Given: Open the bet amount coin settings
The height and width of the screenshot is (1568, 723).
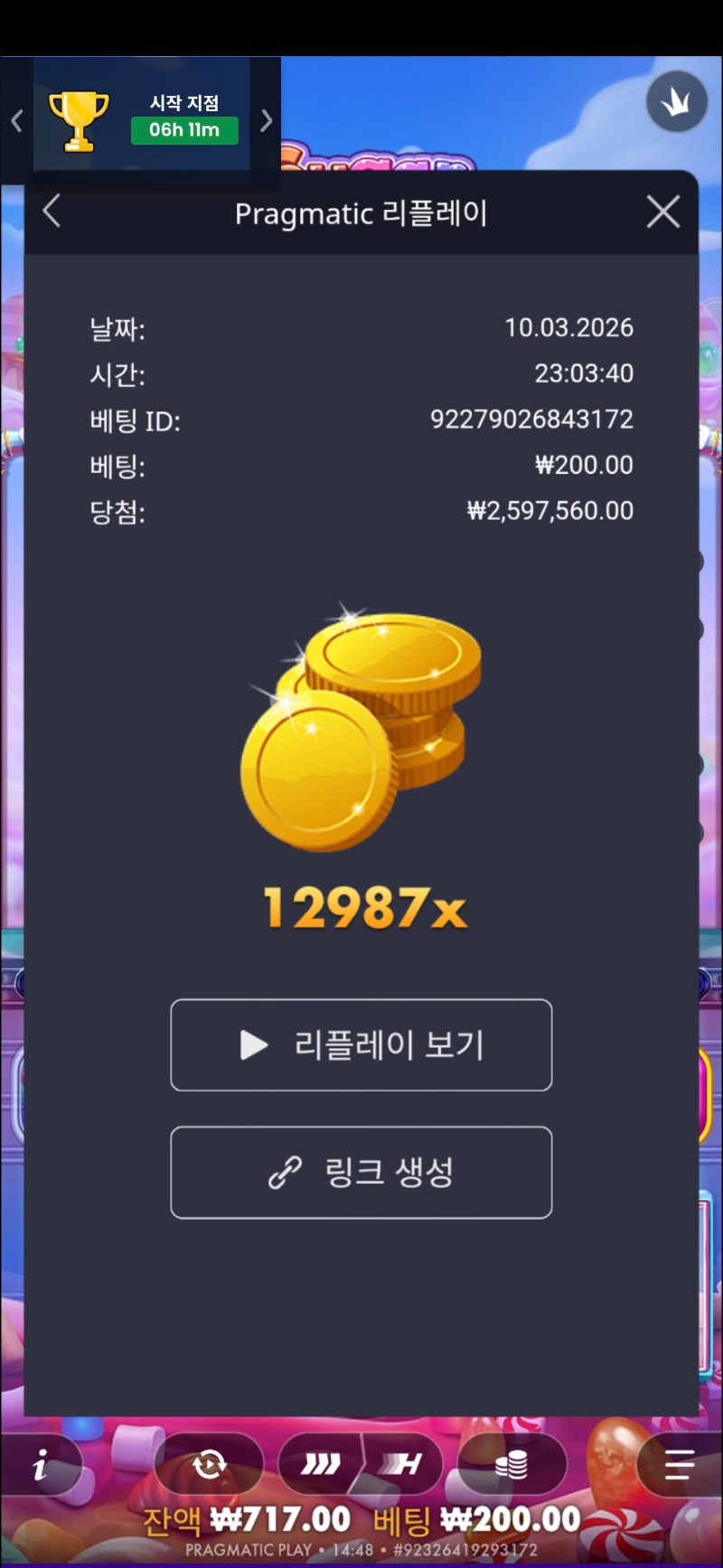Looking at the screenshot, I should point(512,1463).
